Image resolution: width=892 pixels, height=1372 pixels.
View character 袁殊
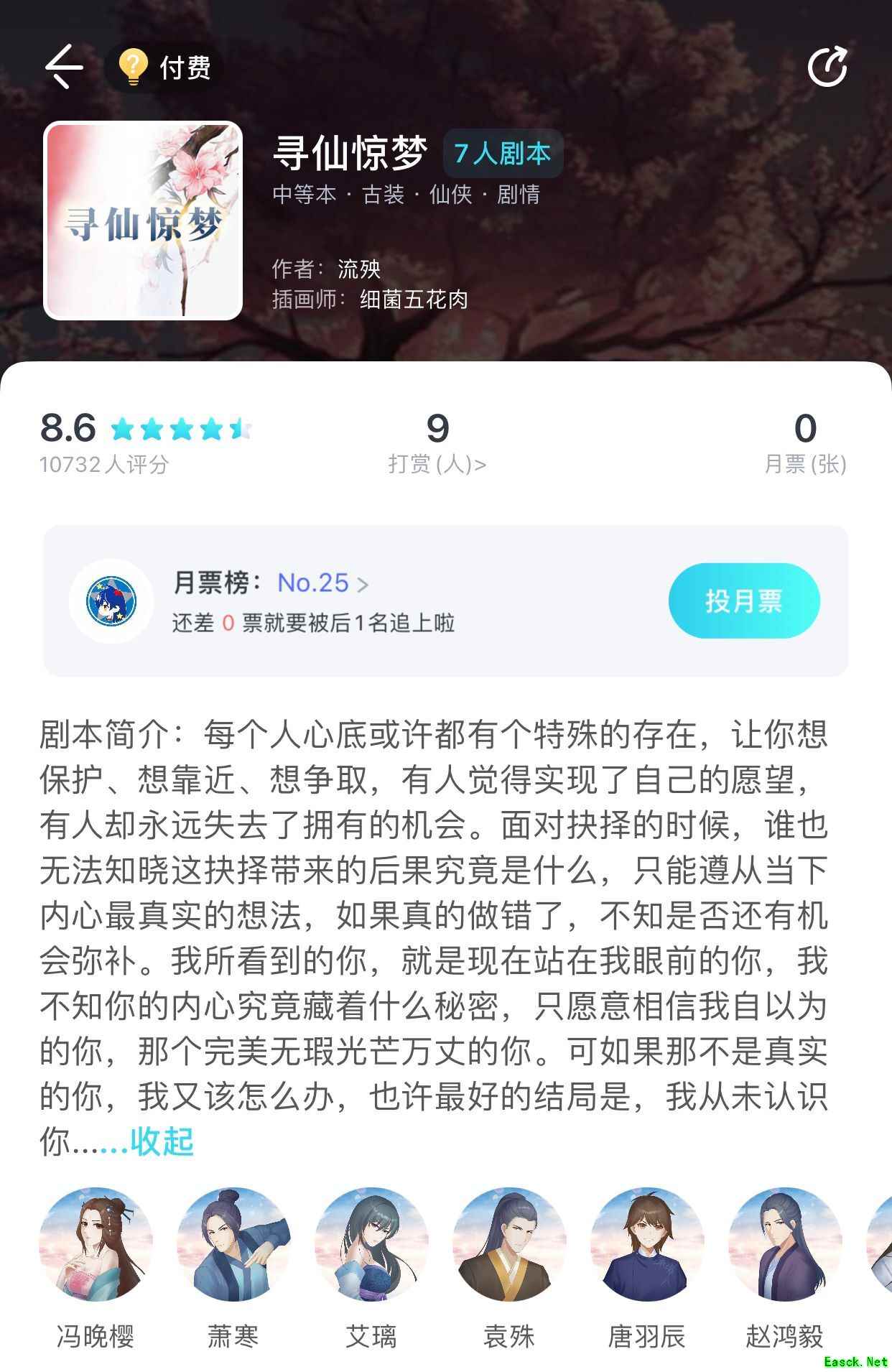coord(509,1245)
